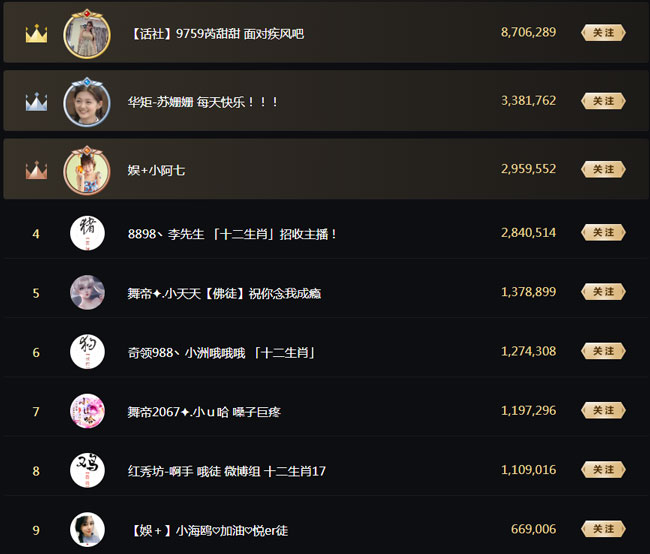Follow 娱+小阿七 via 关注 button
The width and height of the screenshot is (650, 554).
click(604, 170)
